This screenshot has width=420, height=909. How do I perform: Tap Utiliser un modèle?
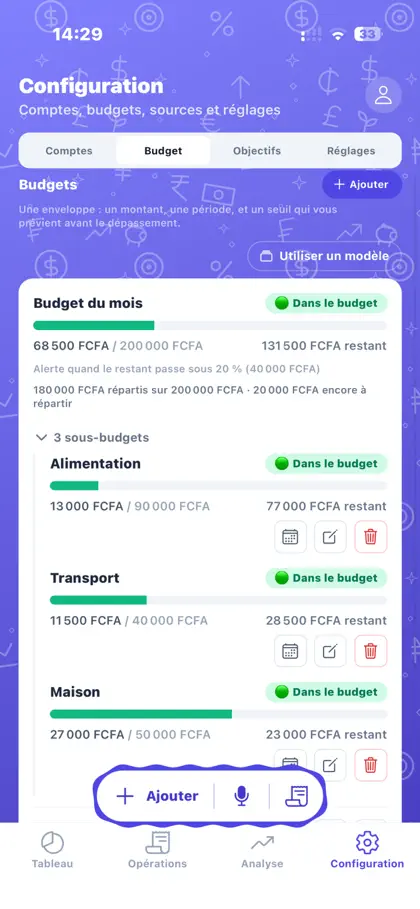pyautogui.click(x=324, y=256)
